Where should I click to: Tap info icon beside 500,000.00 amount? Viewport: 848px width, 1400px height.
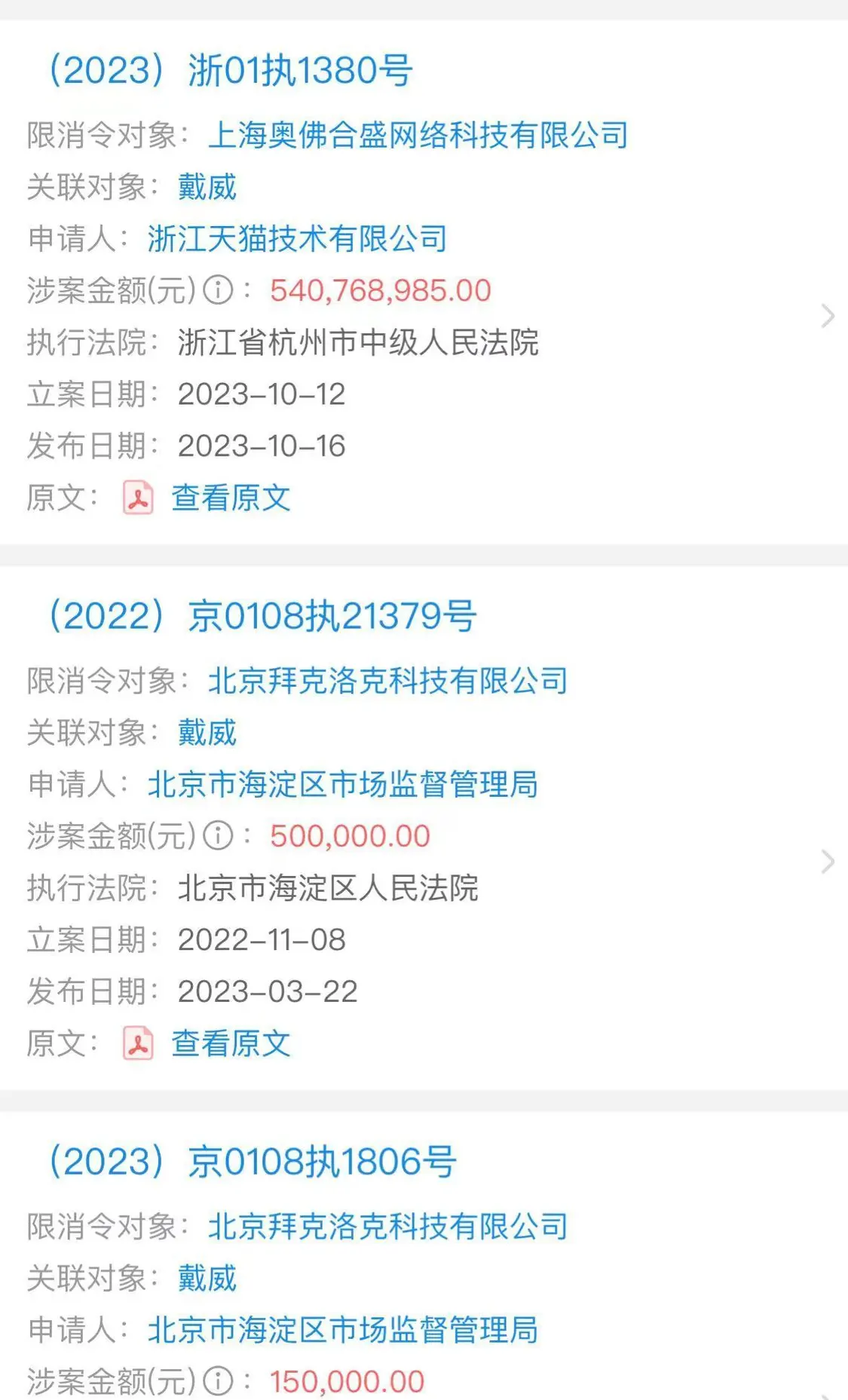click(x=219, y=836)
